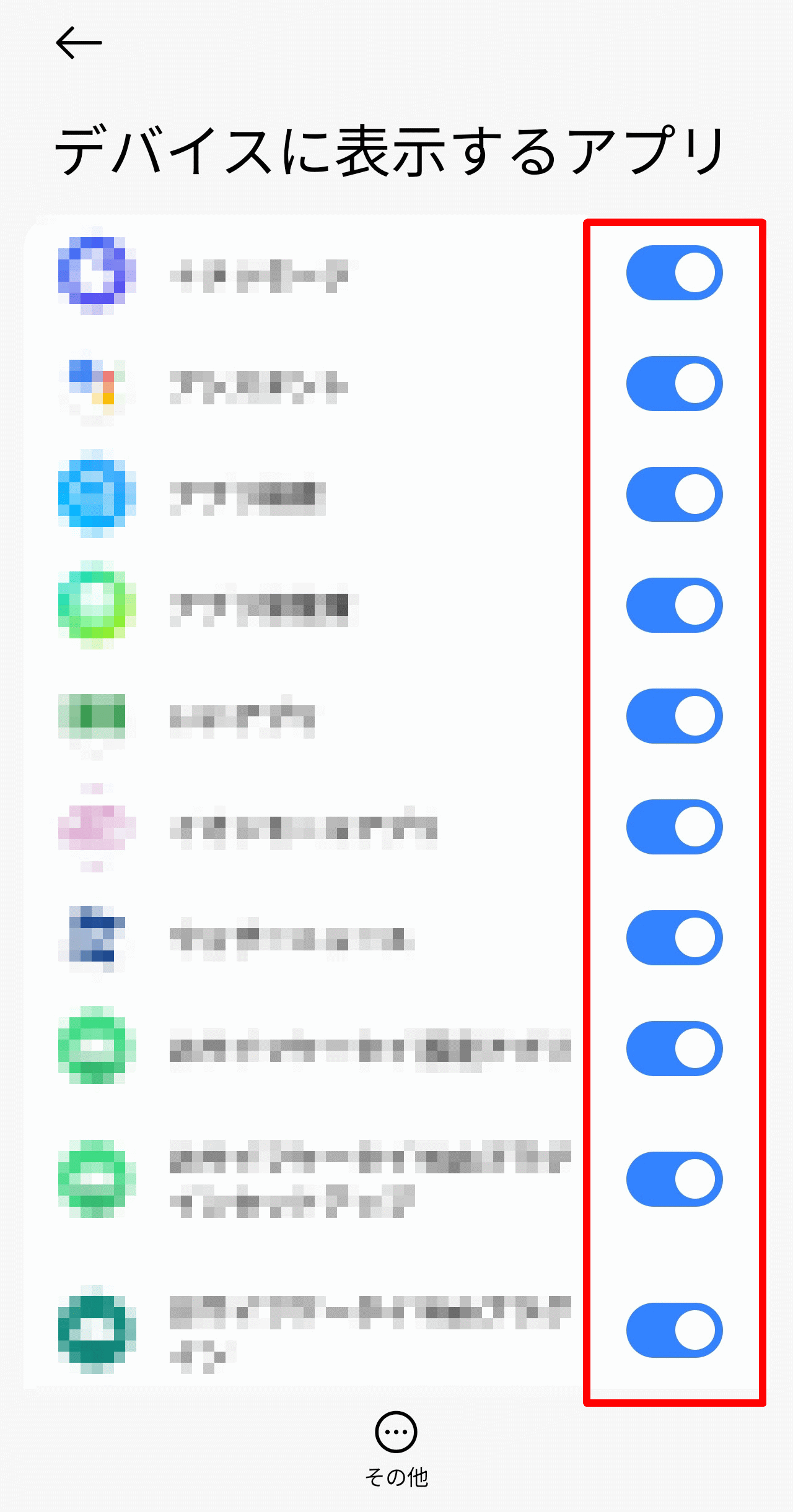This screenshot has height=1512, width=793.
Task: Turn off the app with the pink icon
Action: tap(674, 827)
